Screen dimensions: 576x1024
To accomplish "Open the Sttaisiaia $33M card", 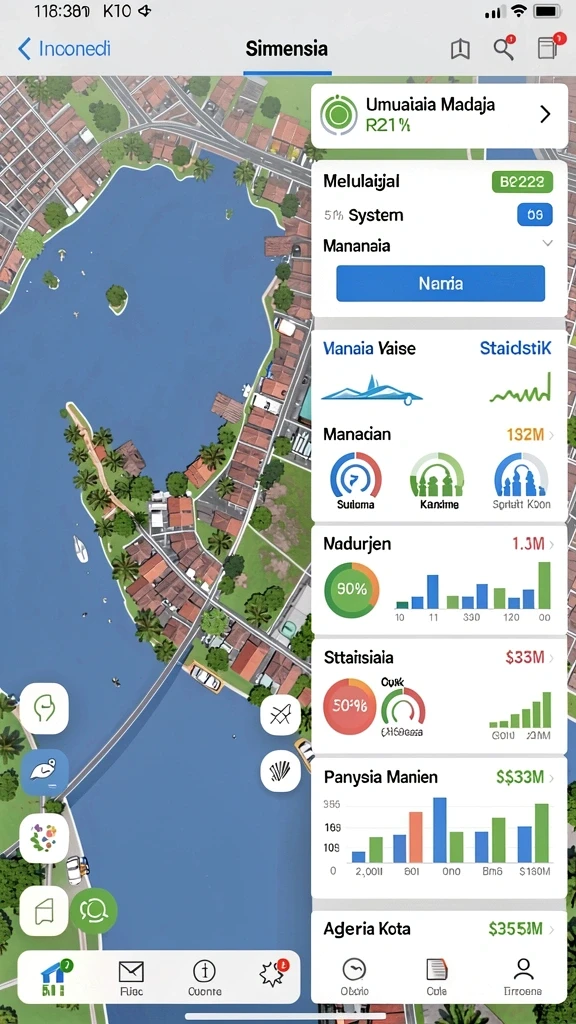I will tap(439, 696).
